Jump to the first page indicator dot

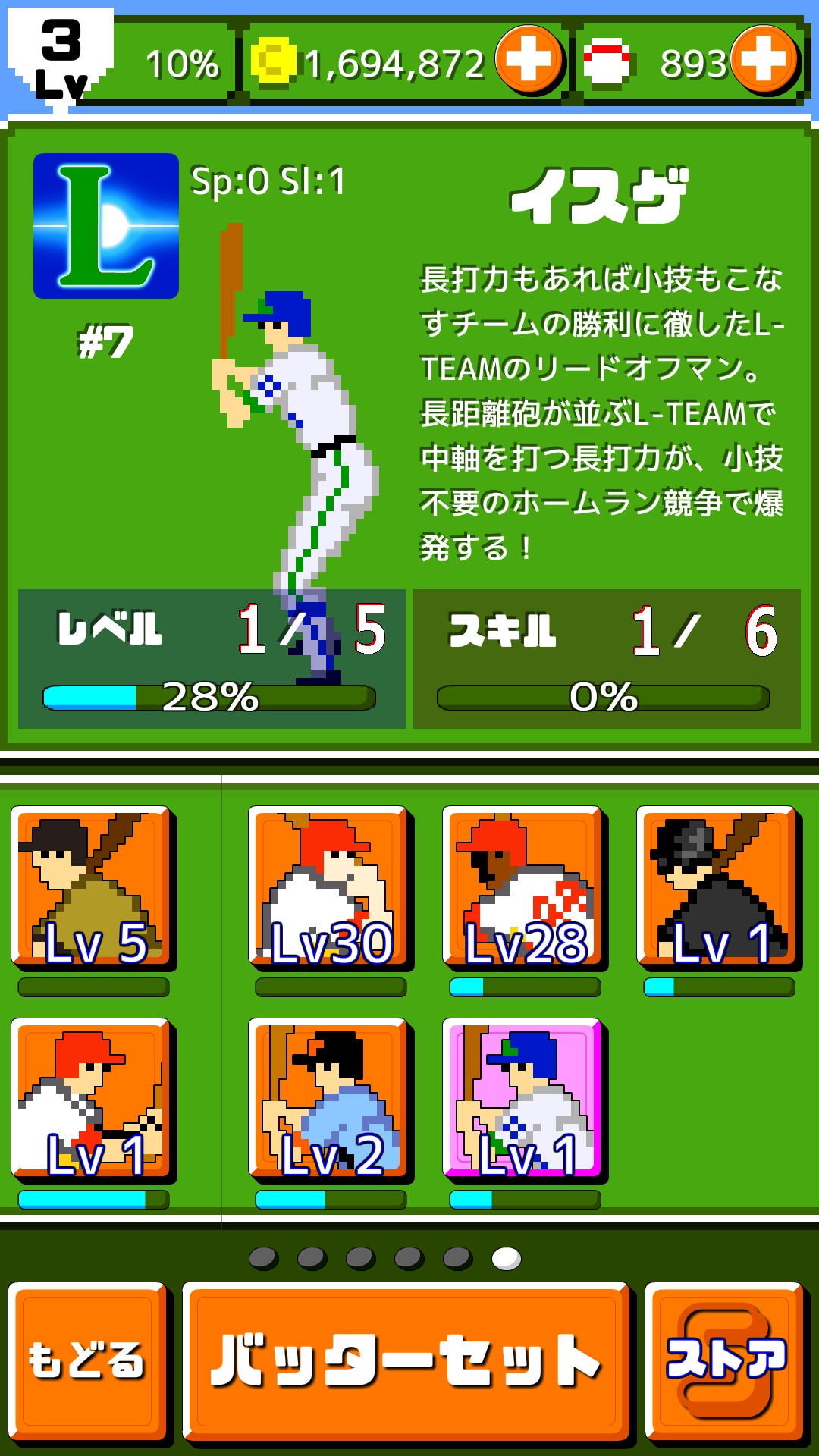pyautogui.click(x=263, y=1259)
